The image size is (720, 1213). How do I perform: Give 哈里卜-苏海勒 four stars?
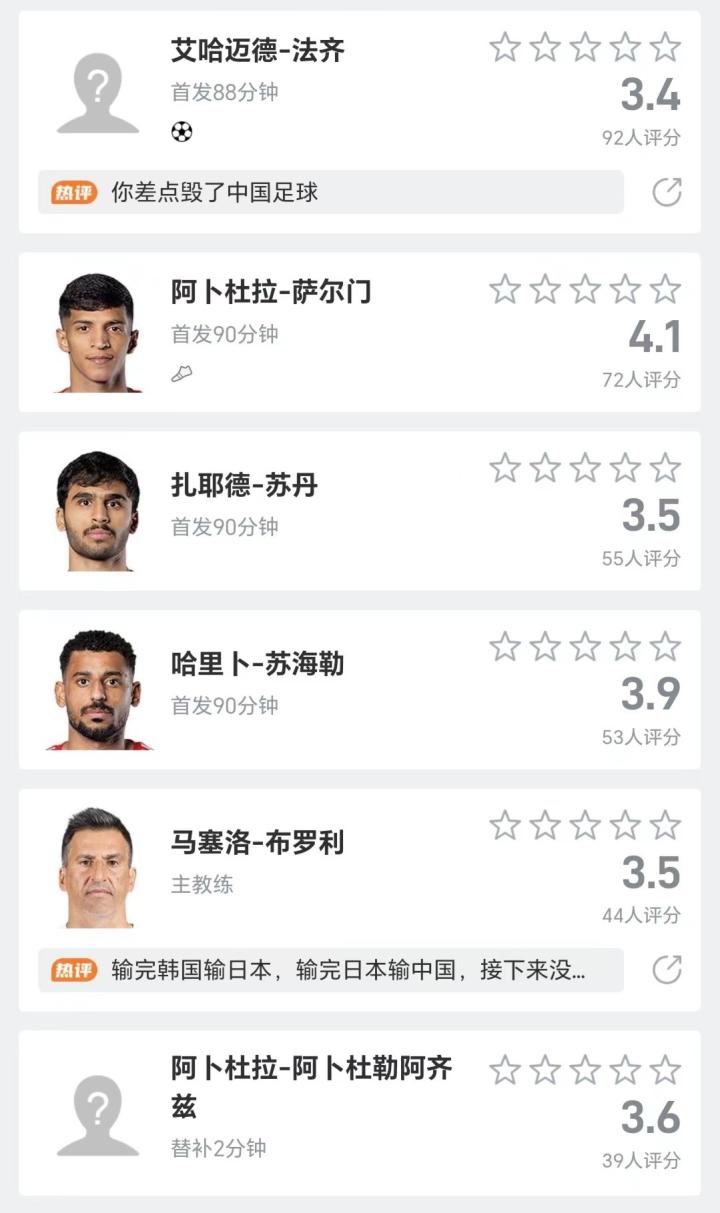(625, 647)
